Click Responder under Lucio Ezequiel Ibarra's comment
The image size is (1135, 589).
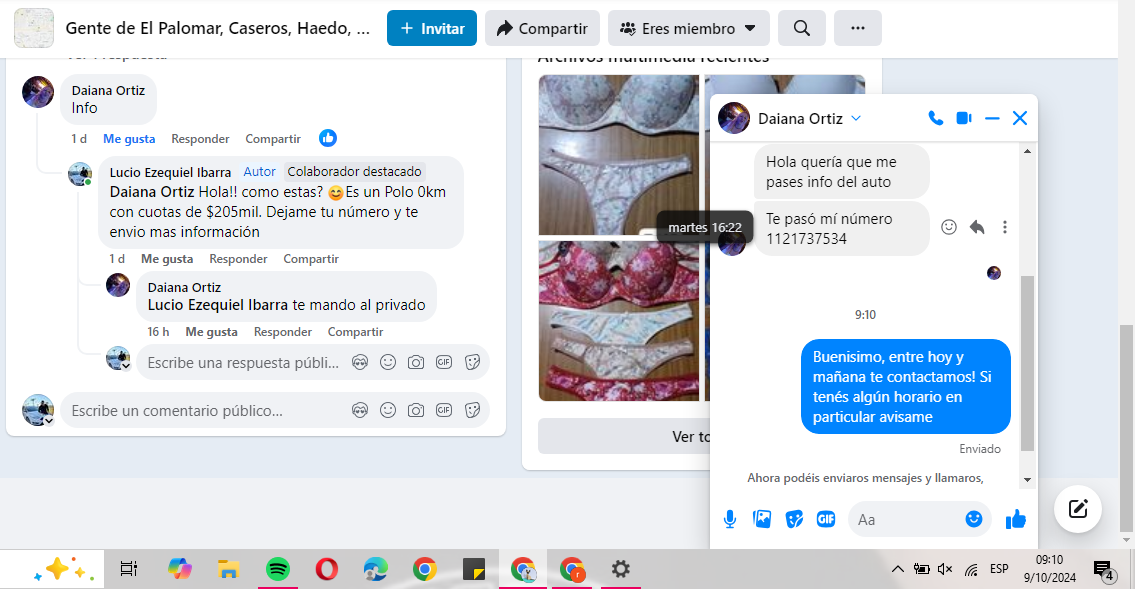tap(238, 259)
